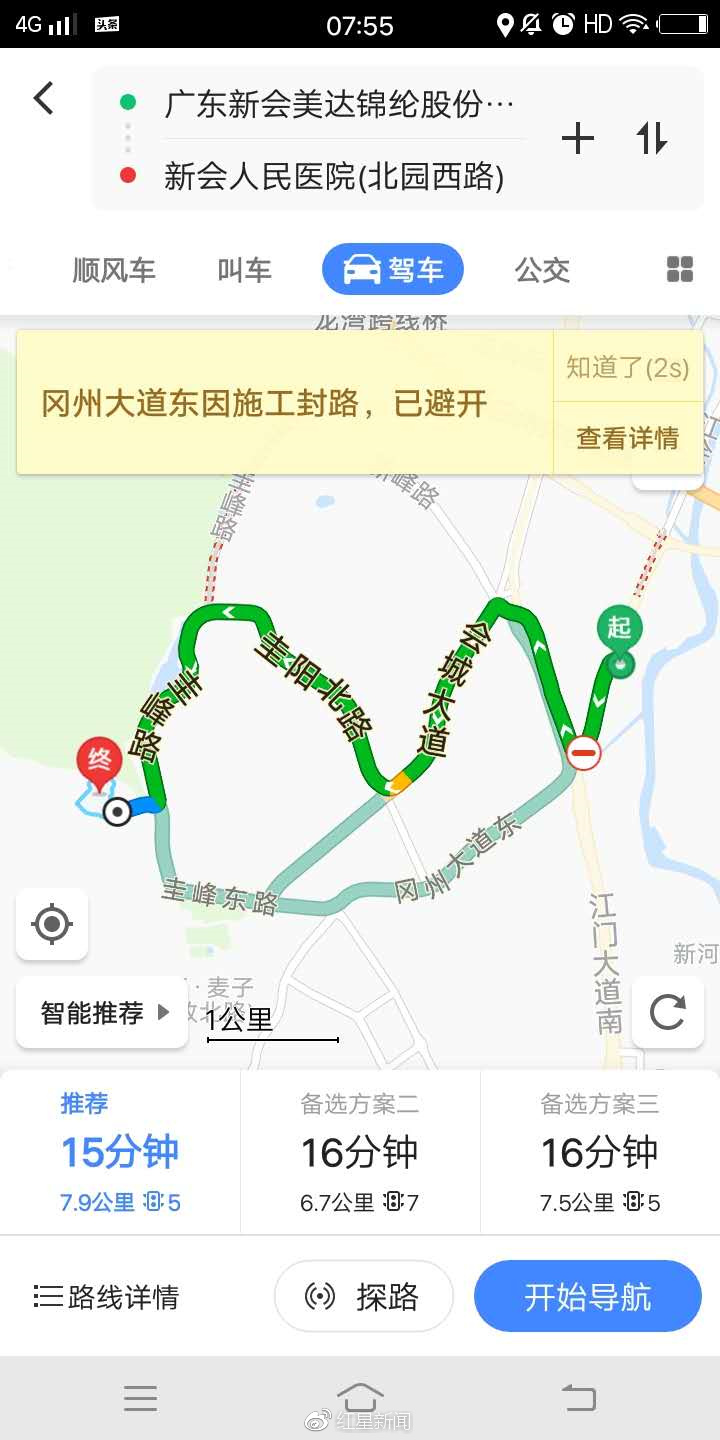Switch to the 公交 transit tab

[542, 269]
